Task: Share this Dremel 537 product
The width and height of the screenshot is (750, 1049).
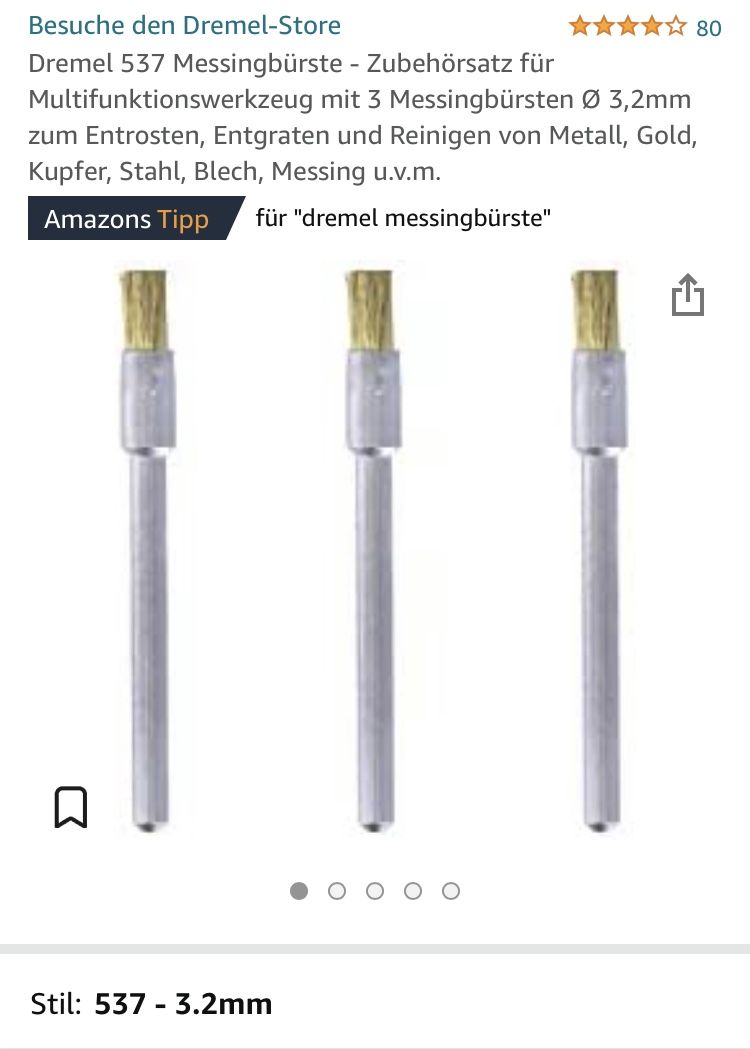Action: point(688,296)
